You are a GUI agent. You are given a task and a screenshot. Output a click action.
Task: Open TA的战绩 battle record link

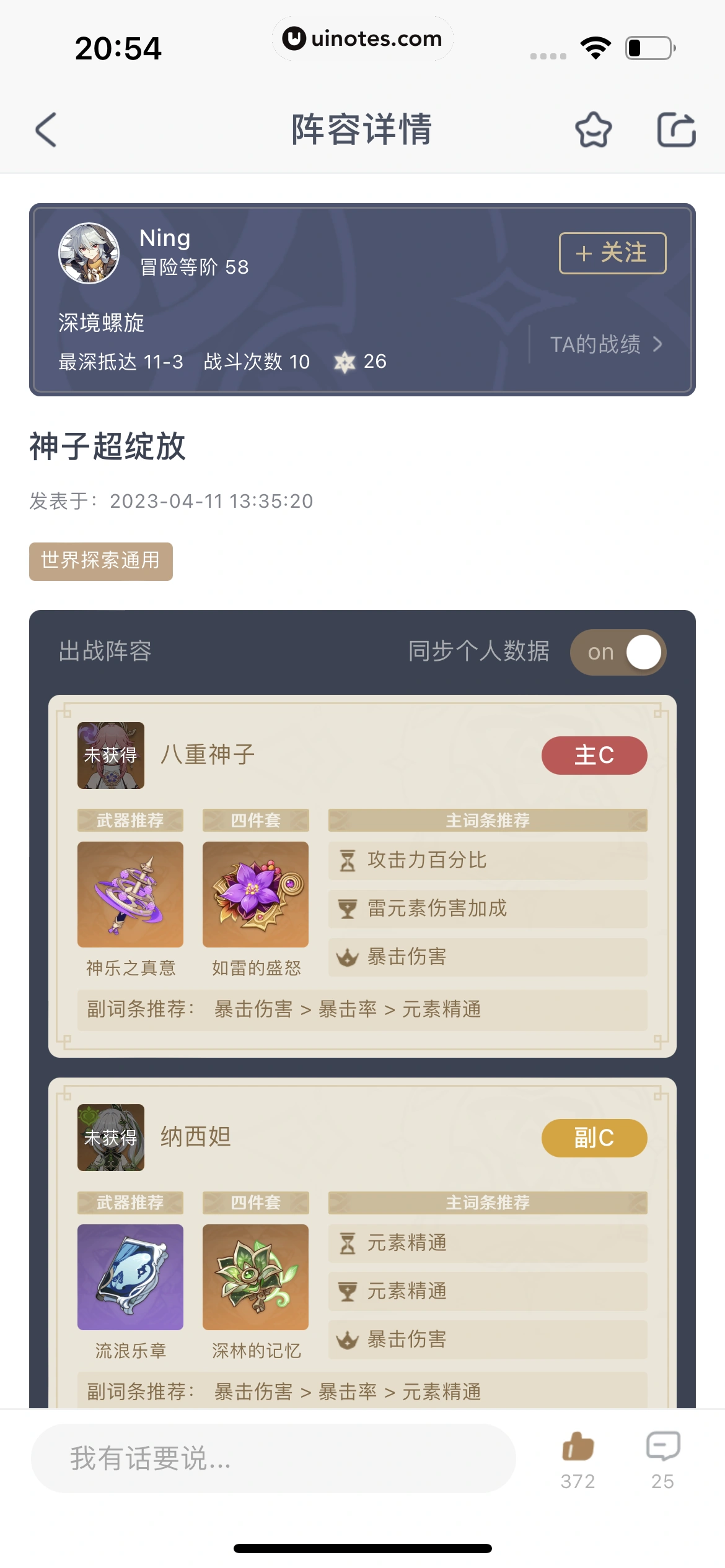tap(606, 344)
